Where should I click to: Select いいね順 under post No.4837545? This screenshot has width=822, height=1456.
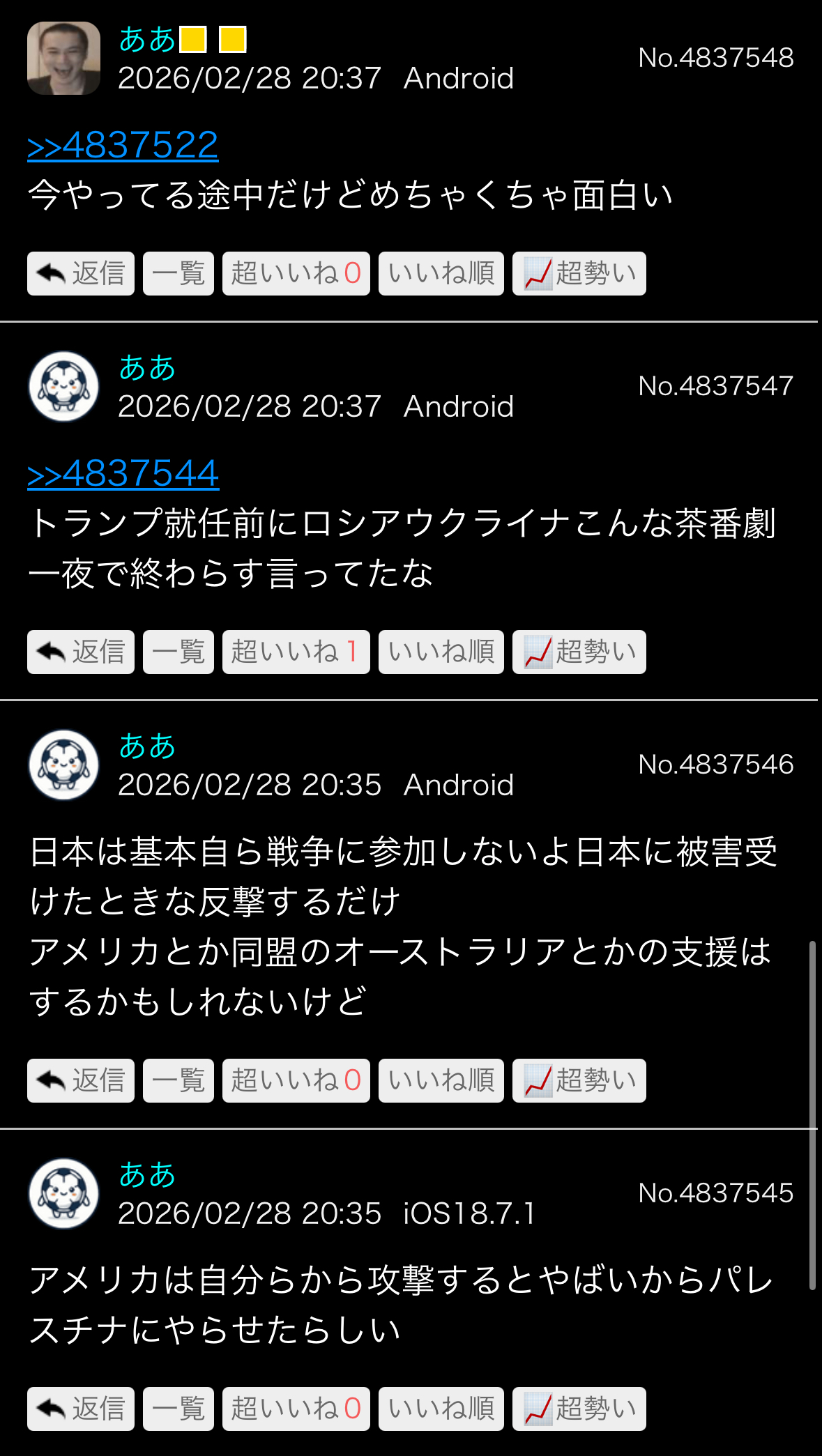[x=441, y=1409]
